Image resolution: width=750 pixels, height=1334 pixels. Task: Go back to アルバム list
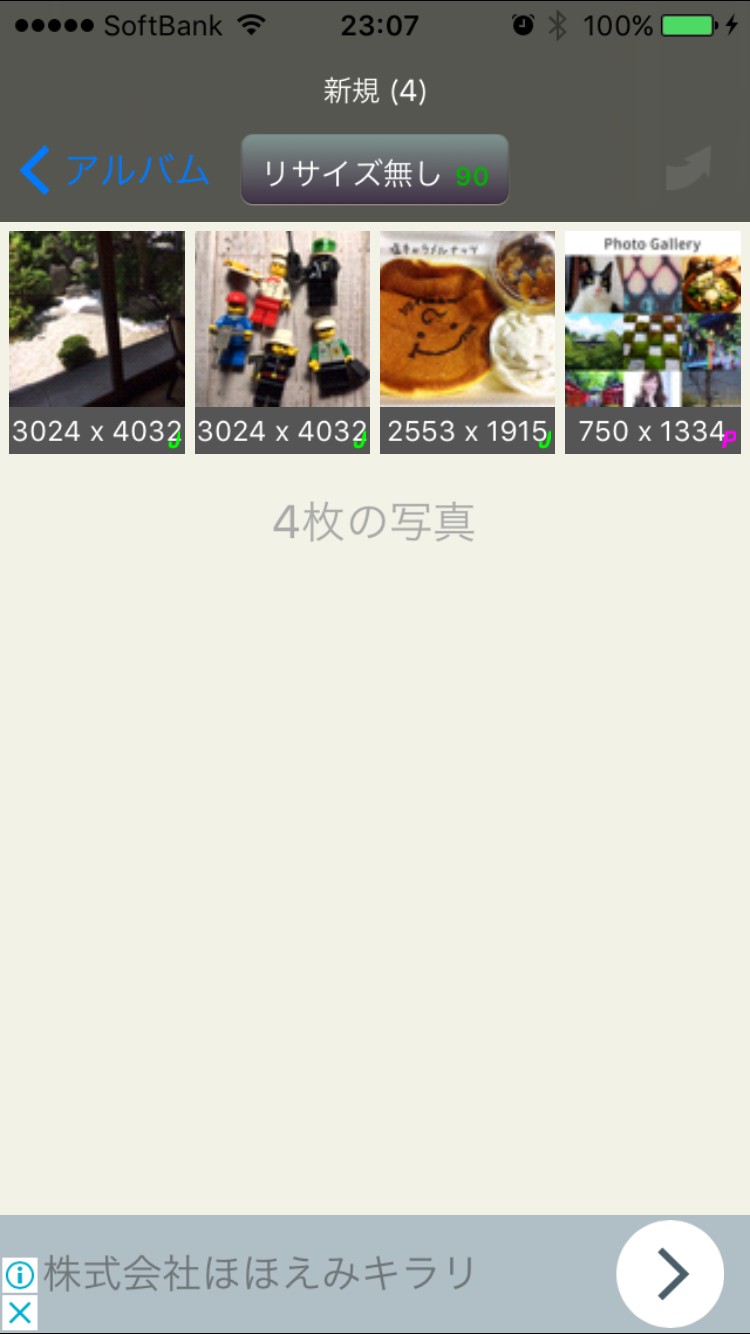tap(114, 171)
